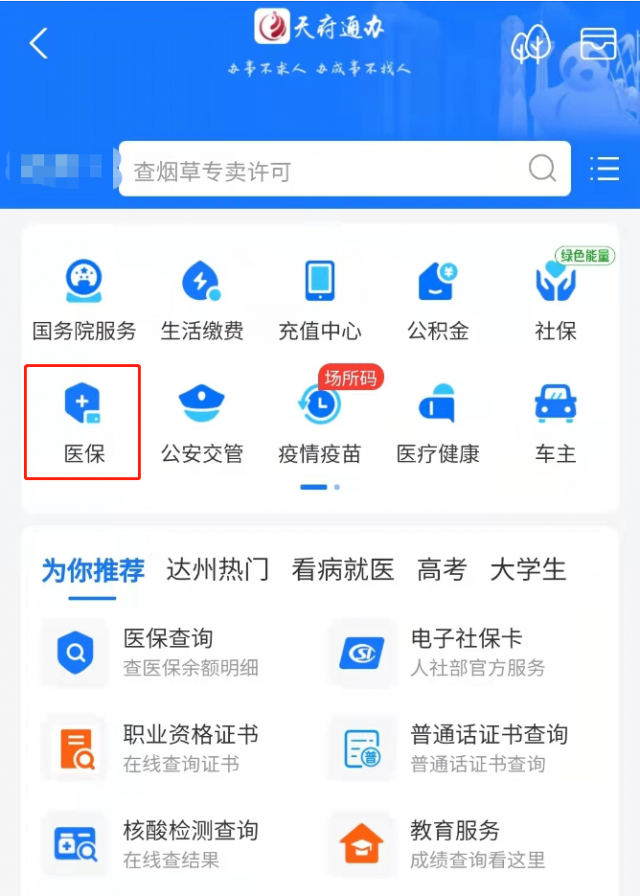Open 医疗健康
The height and width of the screenshot is (896, 640).
pyautogui.click(x=438, y=422)
